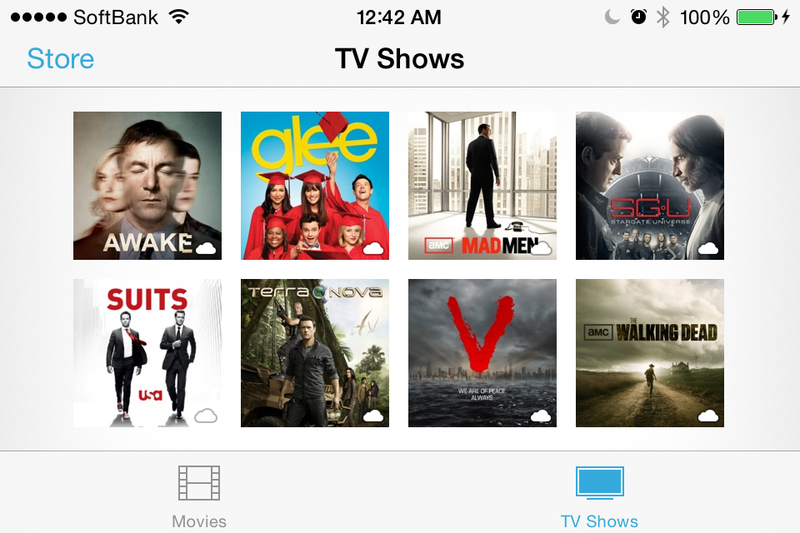Open the Terra Nova TV show
This screenshot has width=800, height=533.
pos(315,353)
